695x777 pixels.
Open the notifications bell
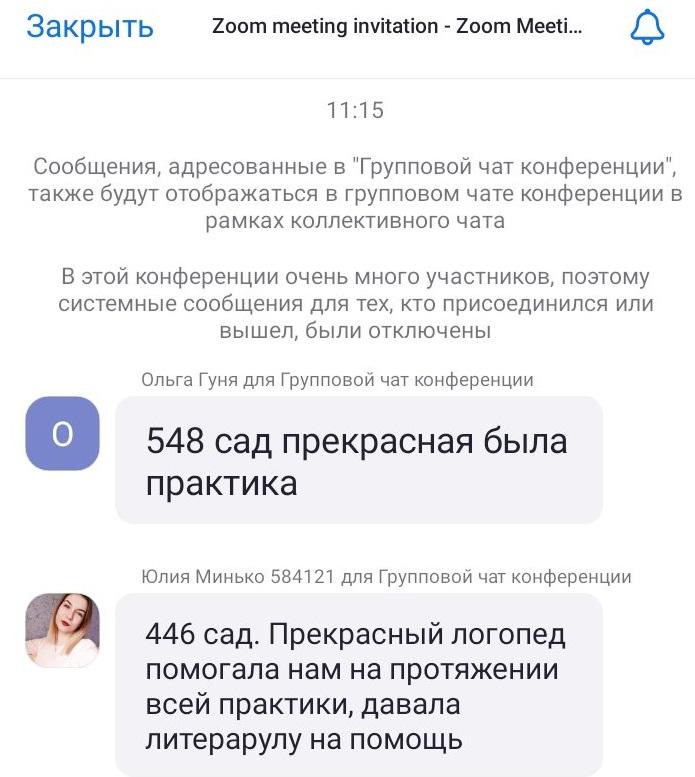point(647,27)
